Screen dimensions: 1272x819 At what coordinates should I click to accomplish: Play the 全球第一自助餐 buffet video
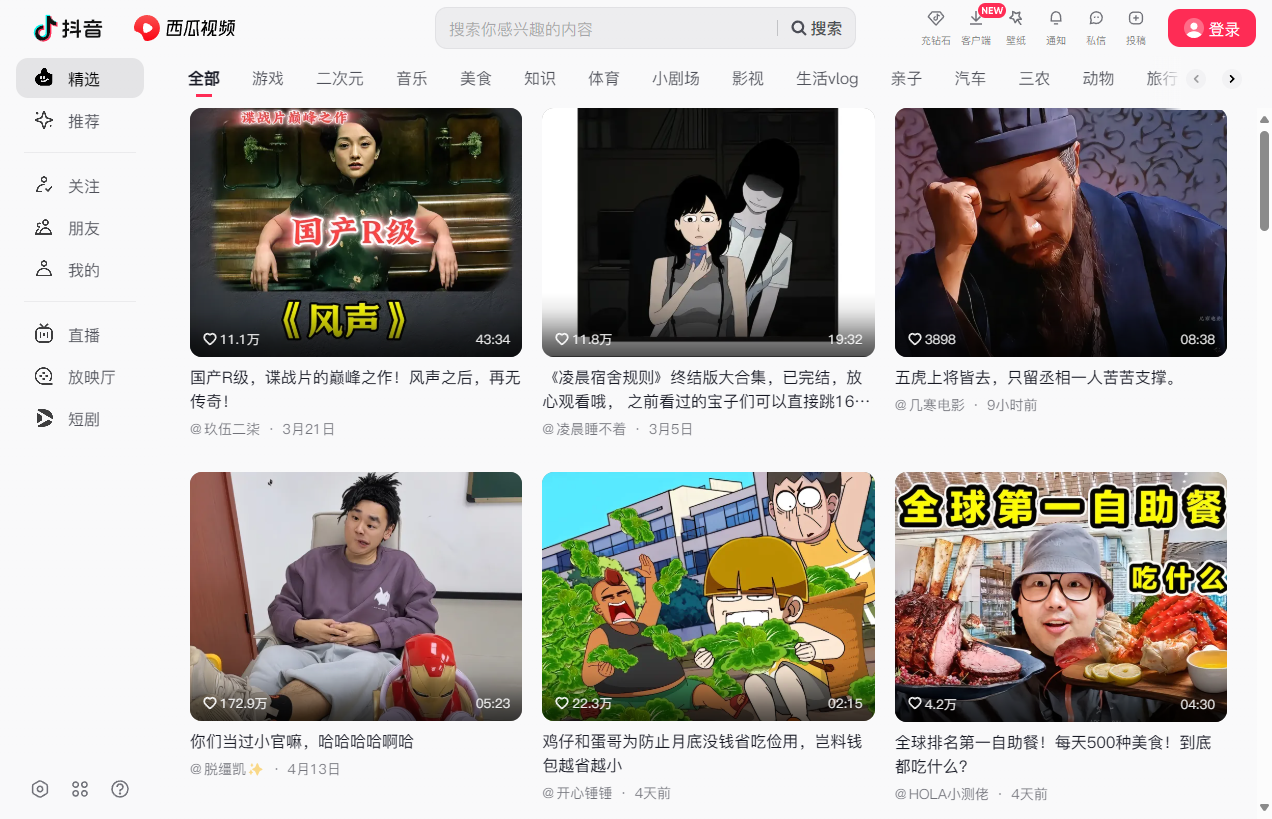click(1060, 596)
